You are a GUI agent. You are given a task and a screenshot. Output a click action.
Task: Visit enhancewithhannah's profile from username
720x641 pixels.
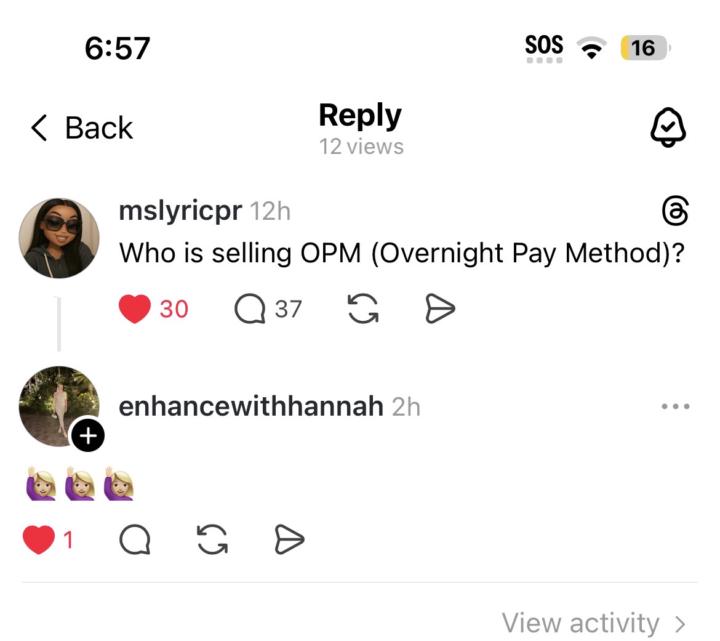(x=250, y=407)
